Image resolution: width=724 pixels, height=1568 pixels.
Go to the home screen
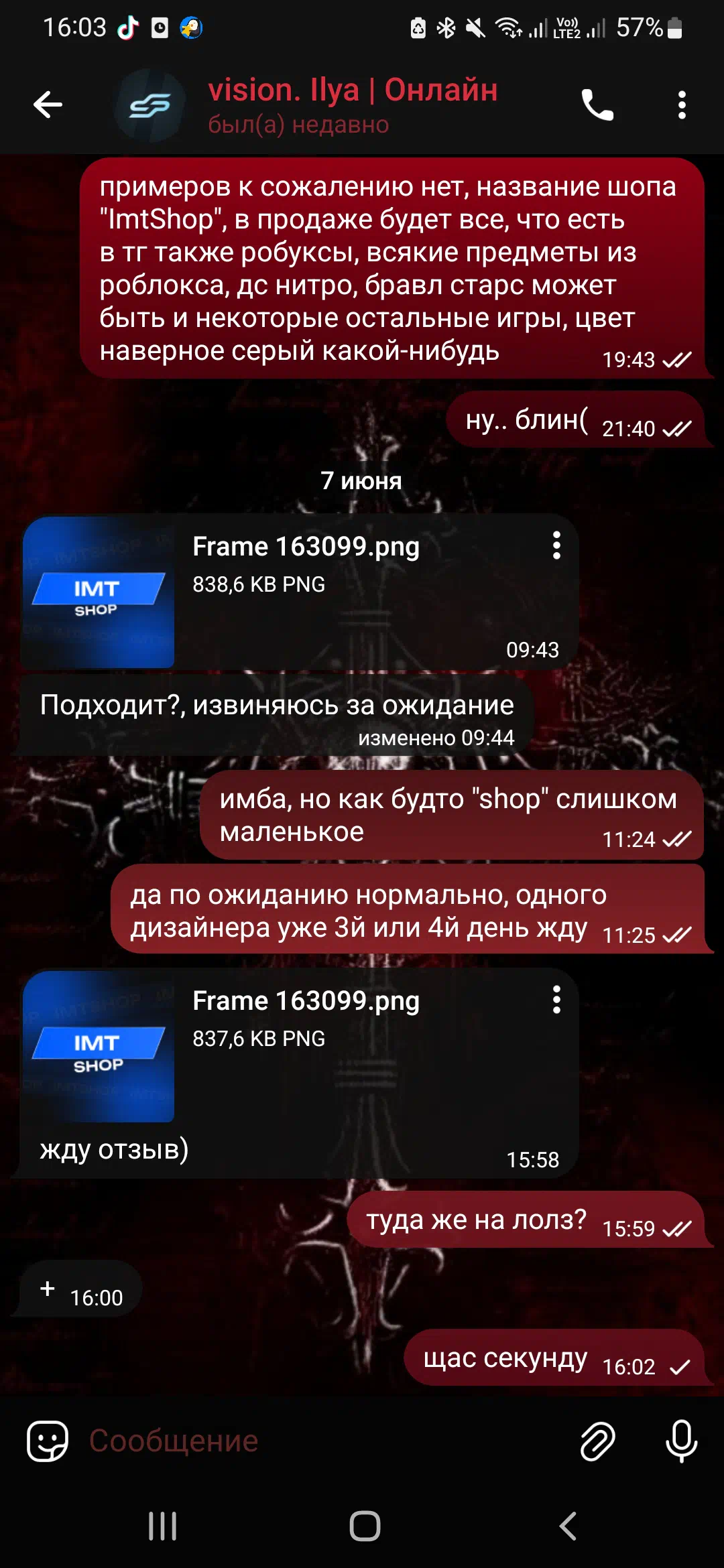(365, 1526)
